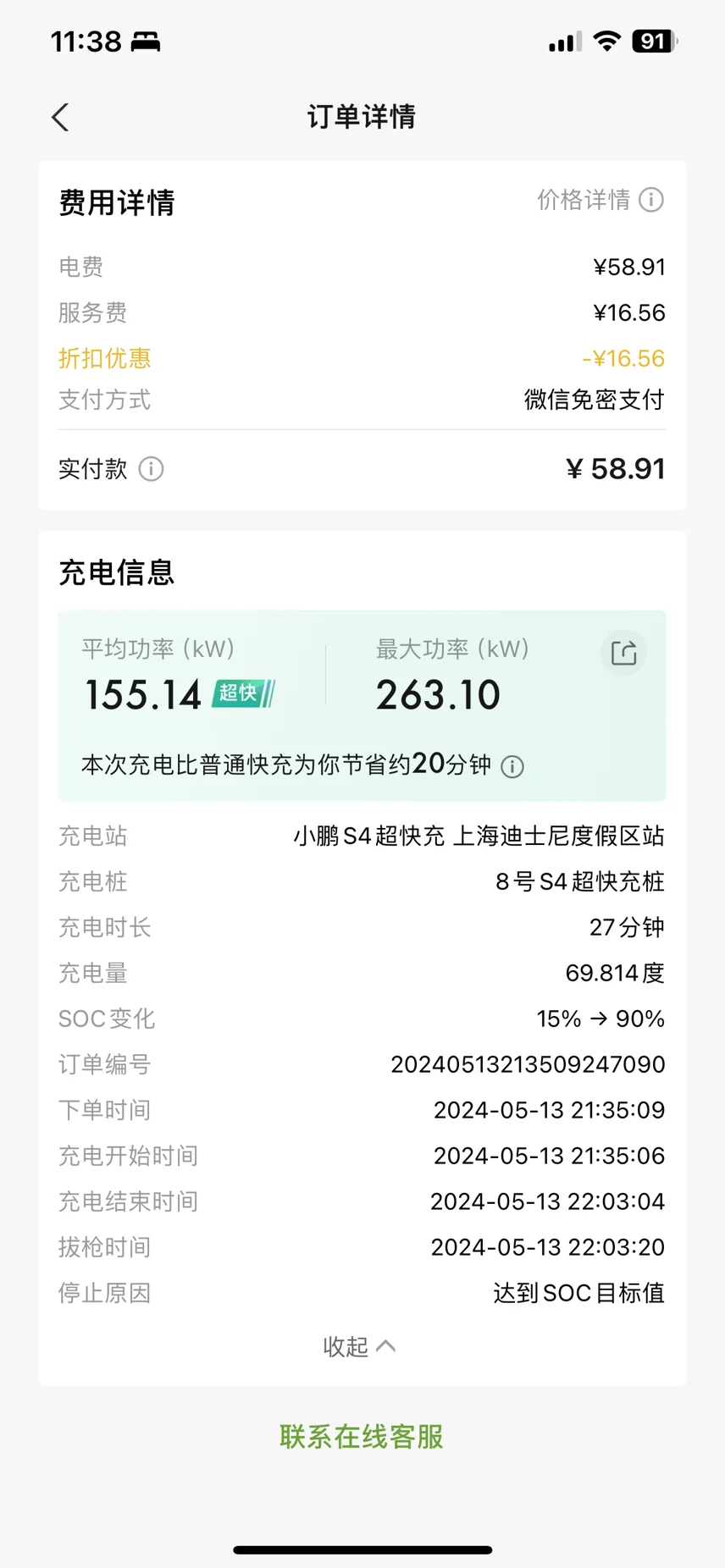Image resolution: width=725 pixels, height=1568 pixels.
Task: Tap the info icon beside 实付款
Action: pos(151,468)
